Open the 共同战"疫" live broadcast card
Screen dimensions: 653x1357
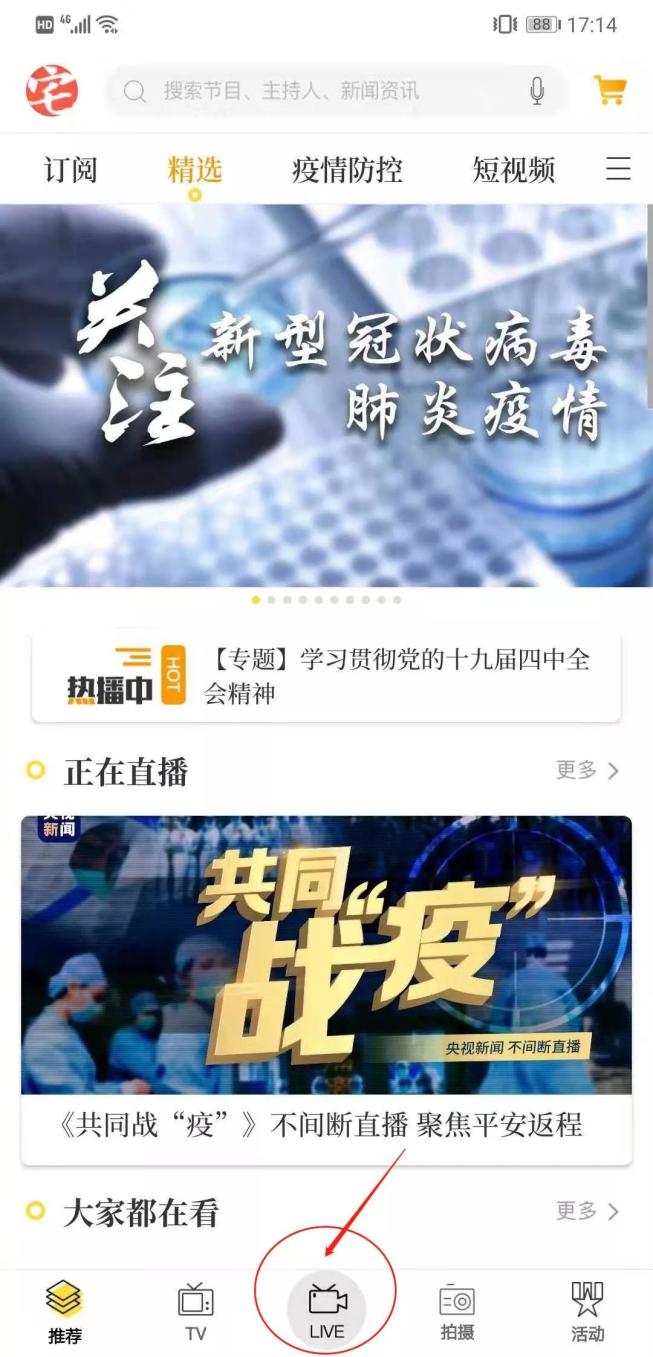[x=326, y=985]
